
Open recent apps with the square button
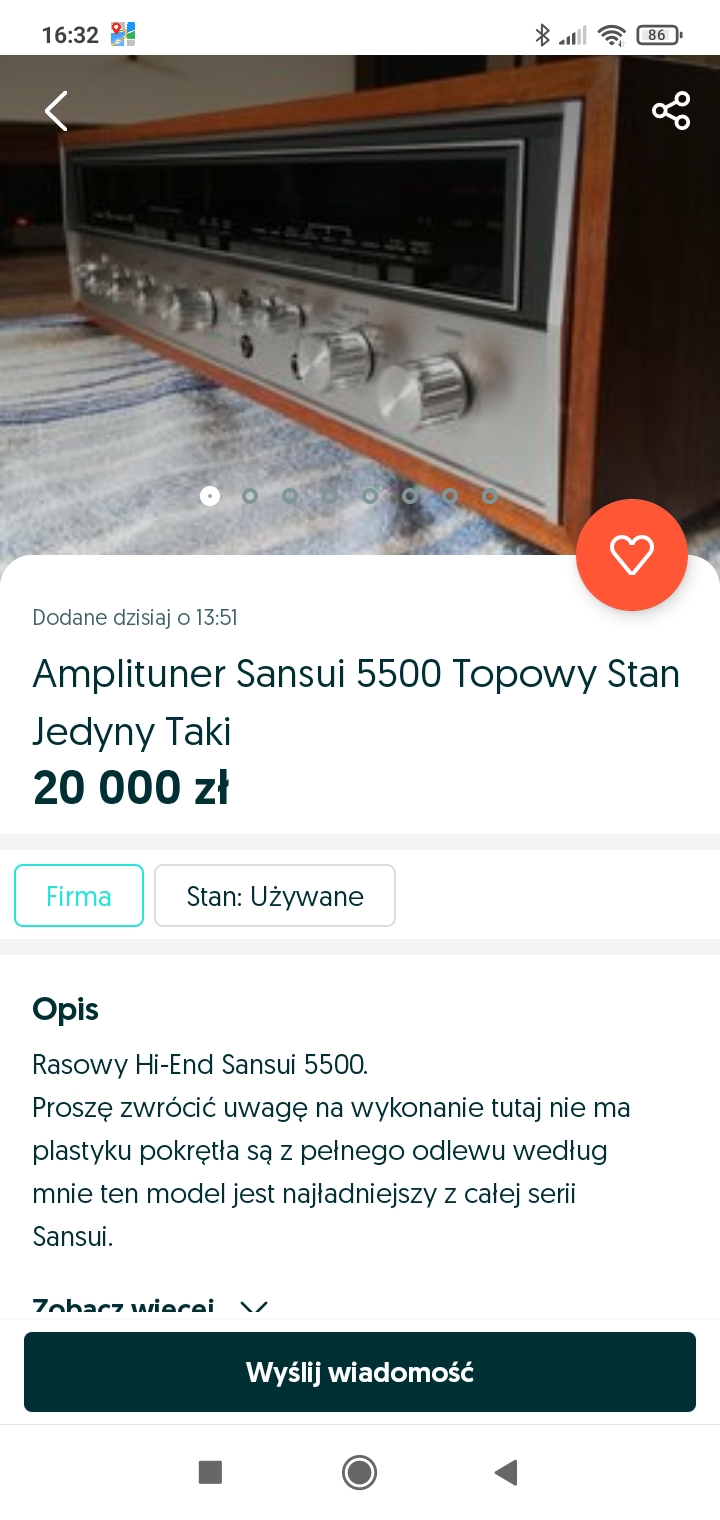210,1472
